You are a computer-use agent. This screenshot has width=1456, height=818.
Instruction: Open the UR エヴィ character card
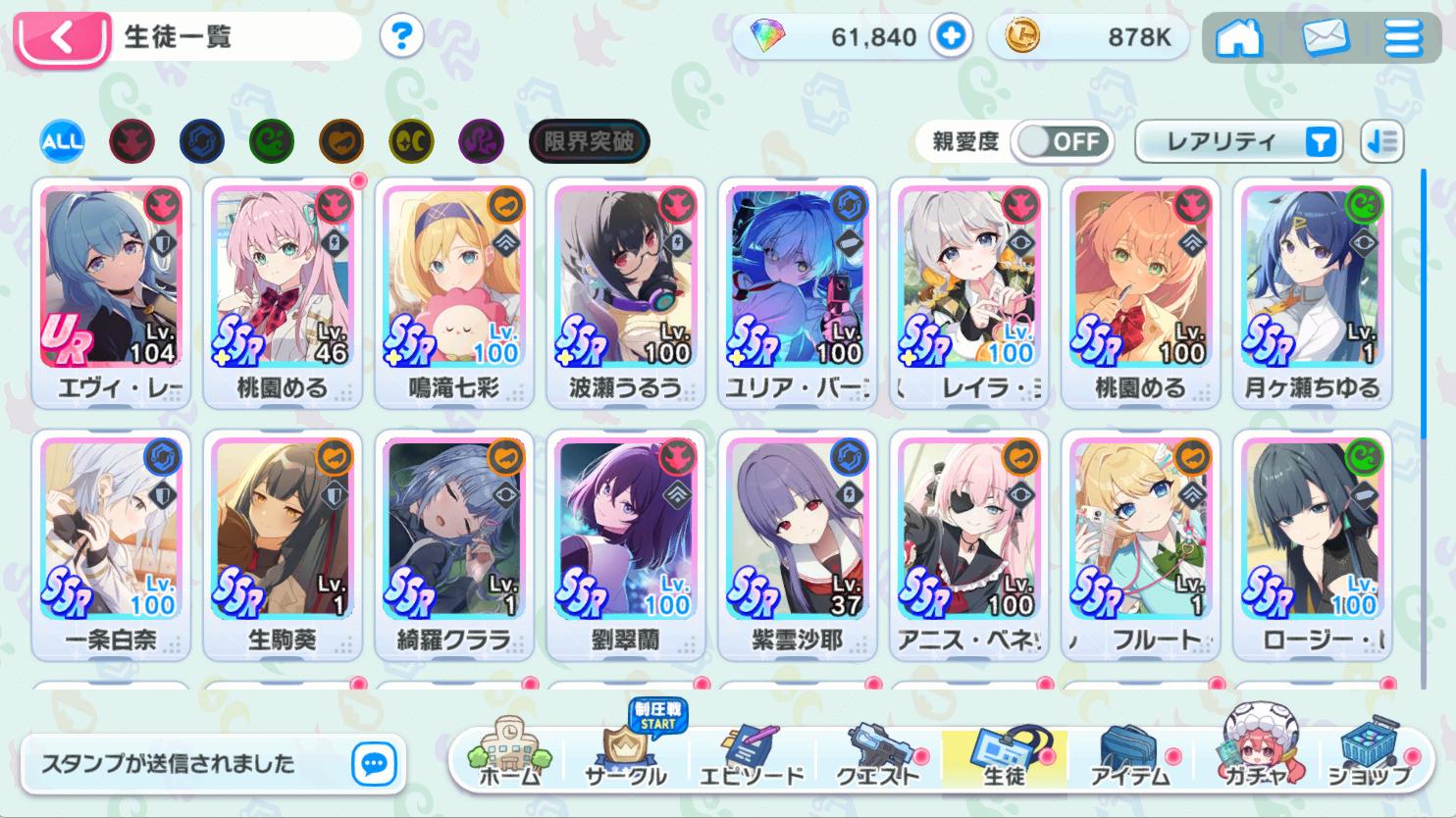(x=111, y=292)
